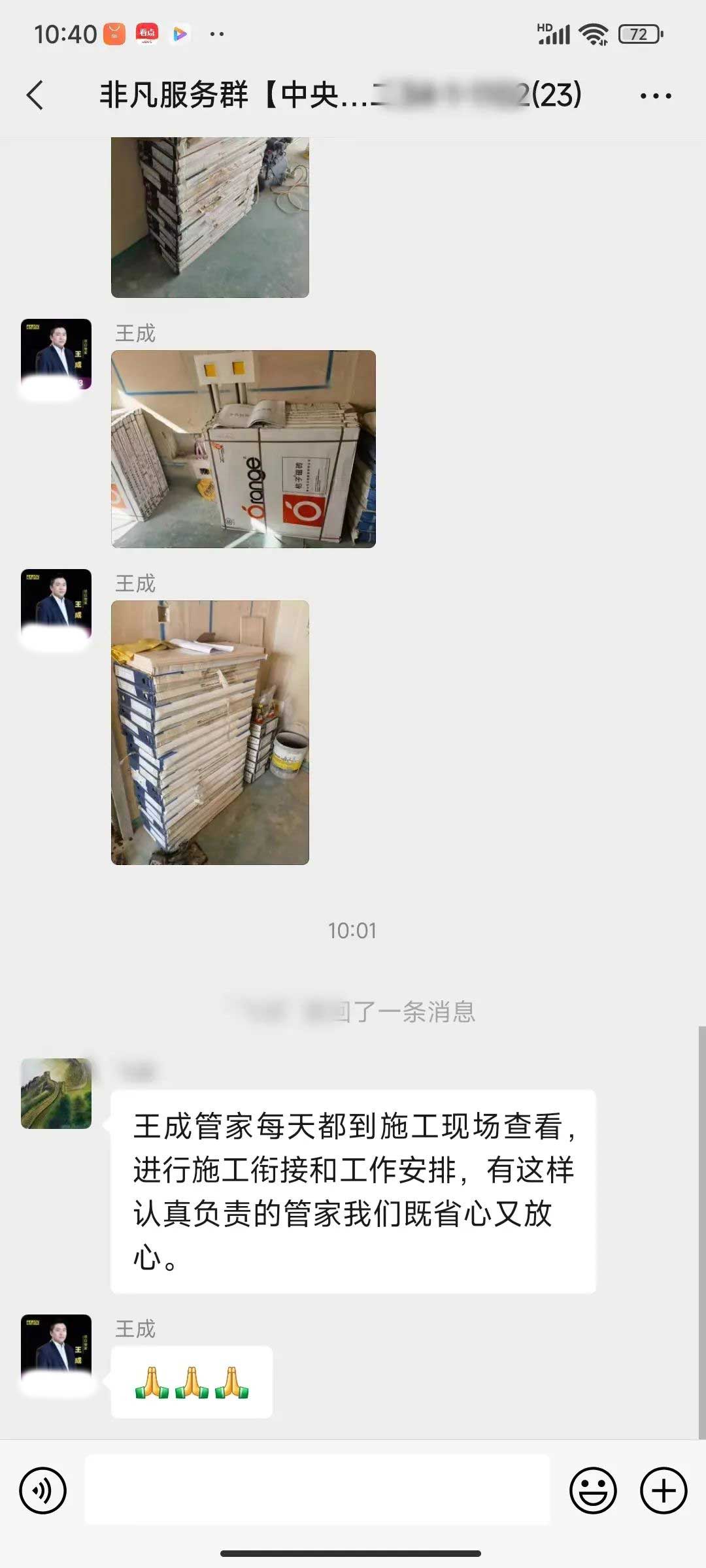Open the partly visible top photo
The width and height of the screenshot is (706, 1568).
[x=210, y=217]
